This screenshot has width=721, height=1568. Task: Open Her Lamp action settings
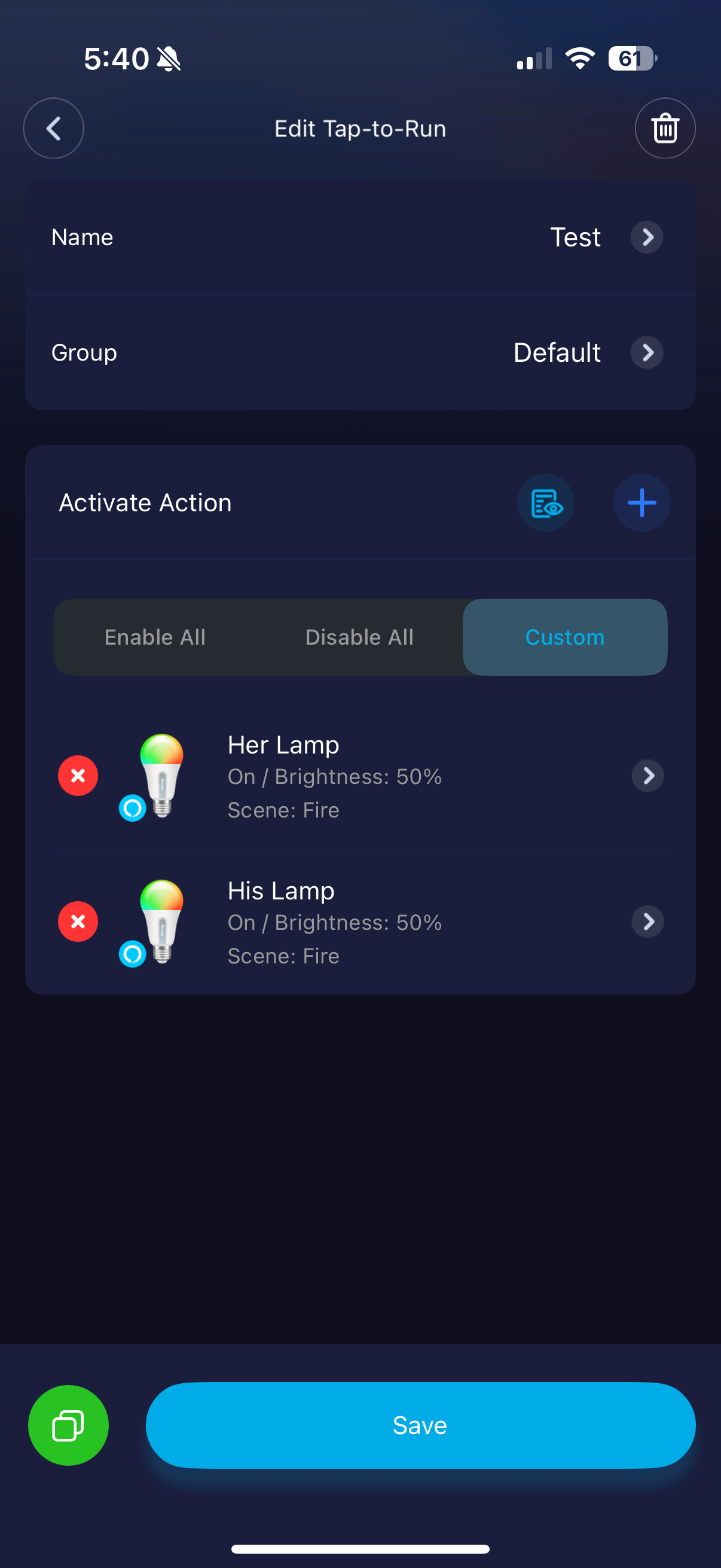coord(647,776)
